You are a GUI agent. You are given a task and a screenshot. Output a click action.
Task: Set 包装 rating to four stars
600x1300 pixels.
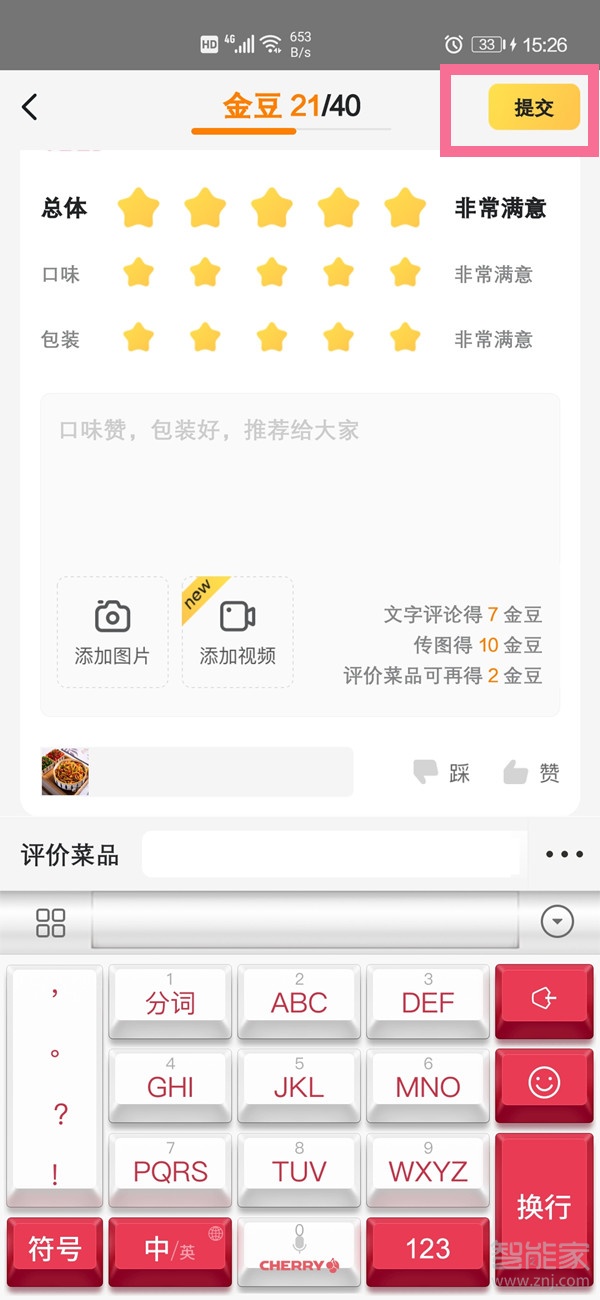click(339, 338)
